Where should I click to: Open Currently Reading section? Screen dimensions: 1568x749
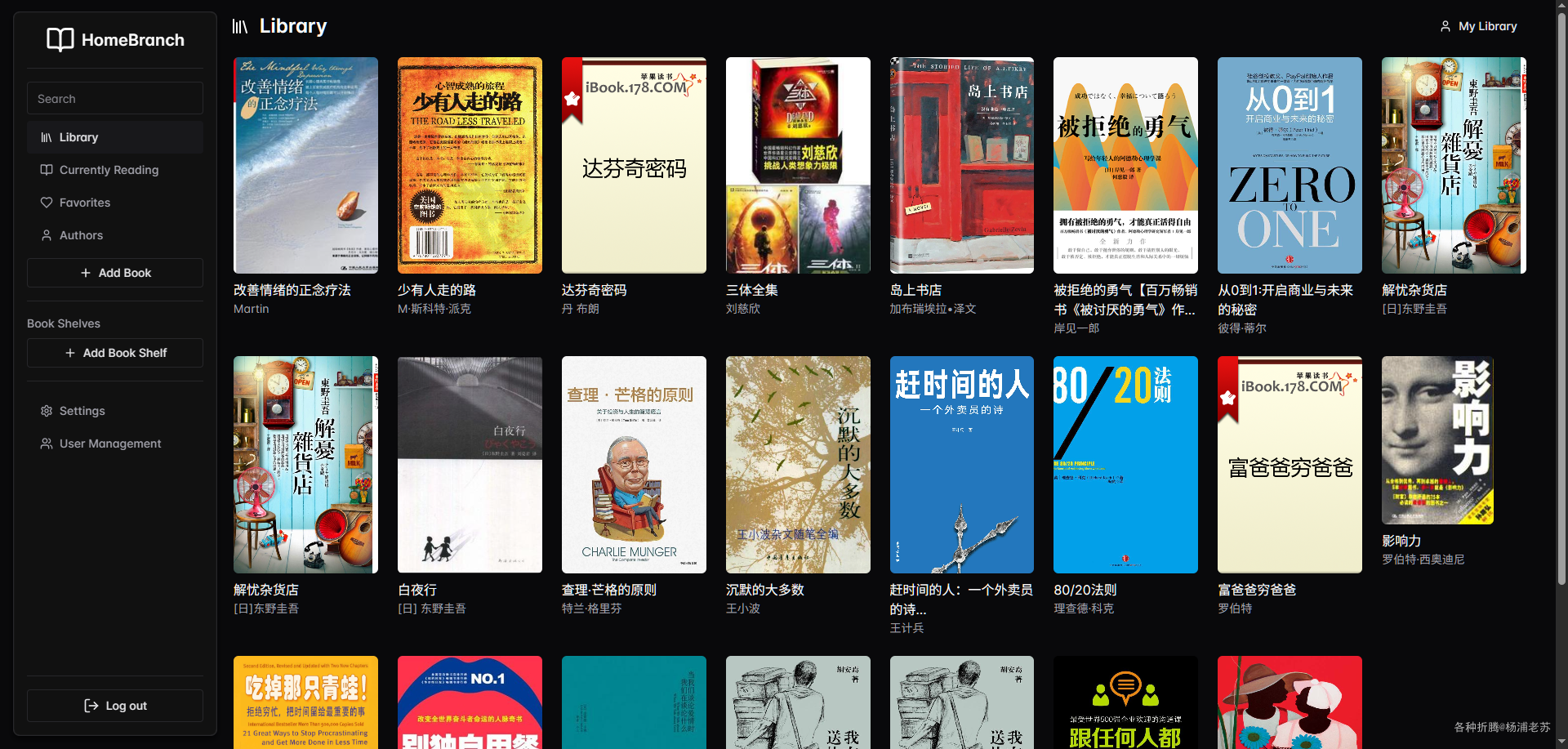[109, 170]
